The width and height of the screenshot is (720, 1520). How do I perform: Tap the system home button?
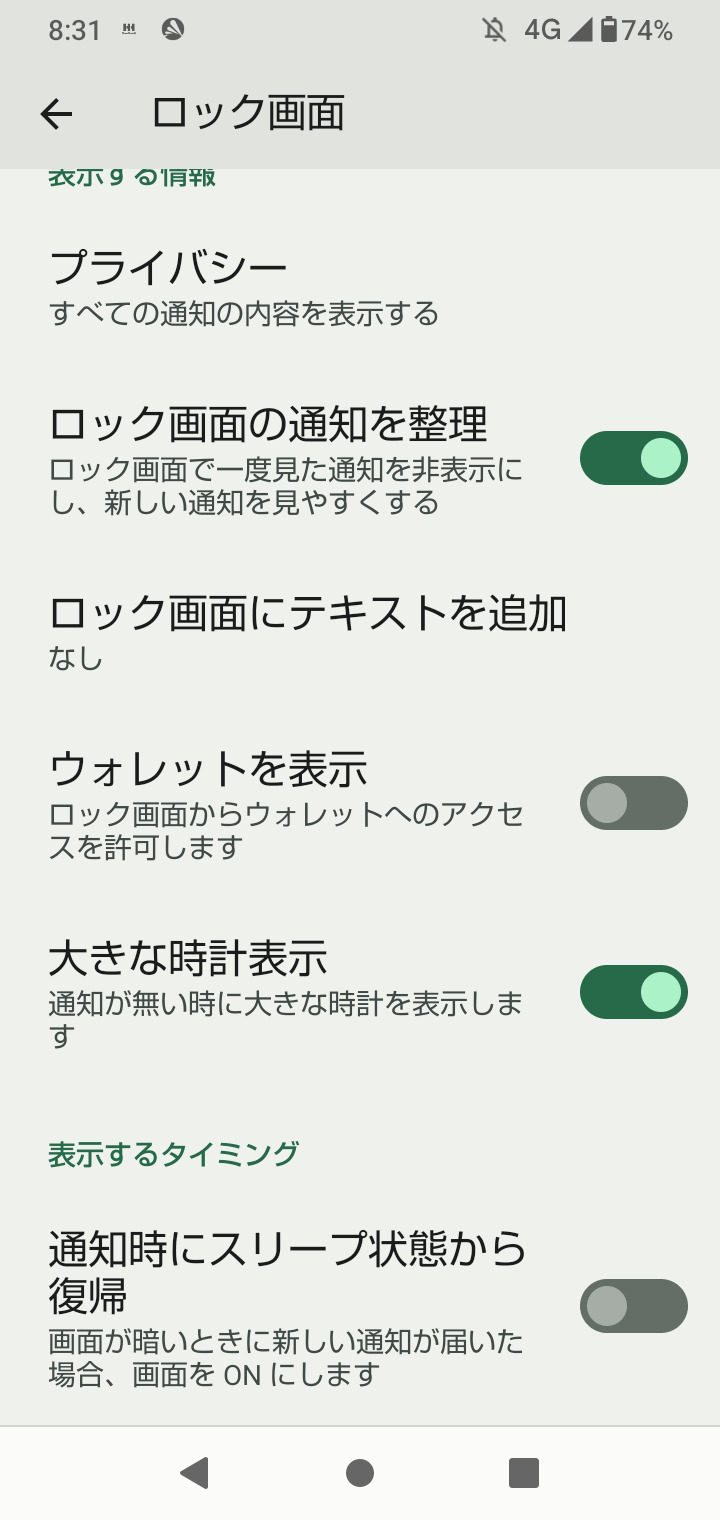(x=360, y=1472)
